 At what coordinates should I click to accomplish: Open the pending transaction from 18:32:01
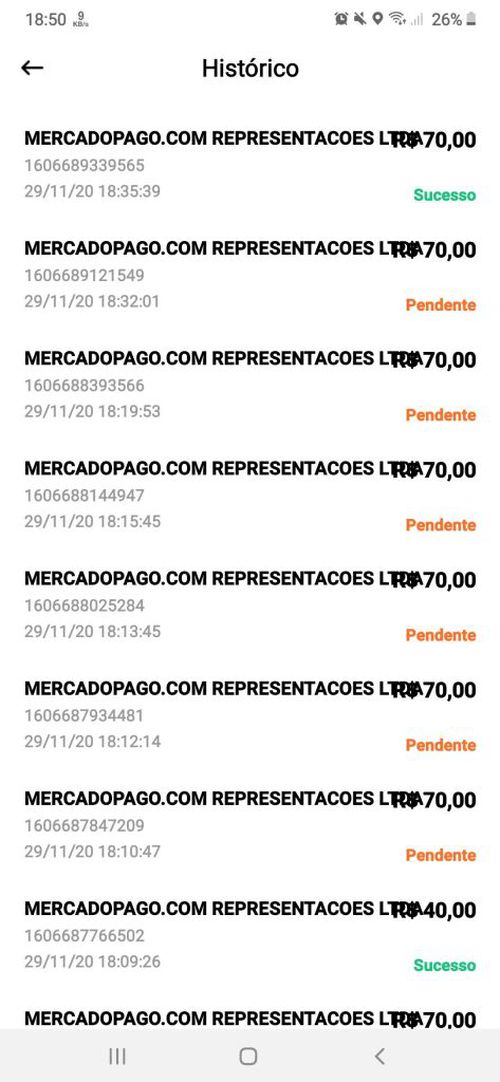(250, 276)
